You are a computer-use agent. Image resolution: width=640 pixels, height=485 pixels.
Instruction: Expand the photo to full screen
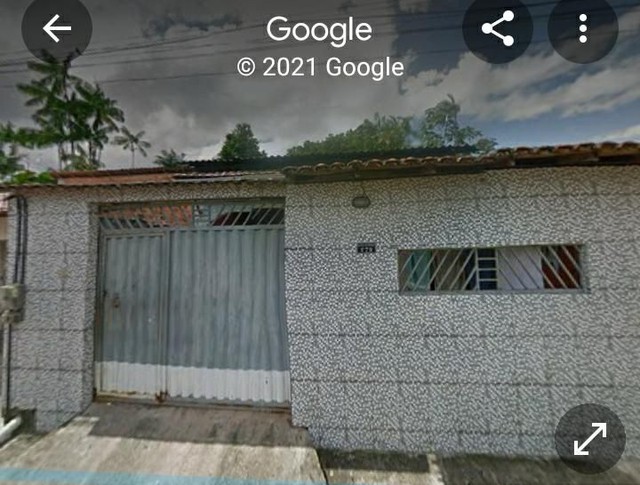[590, 438]
